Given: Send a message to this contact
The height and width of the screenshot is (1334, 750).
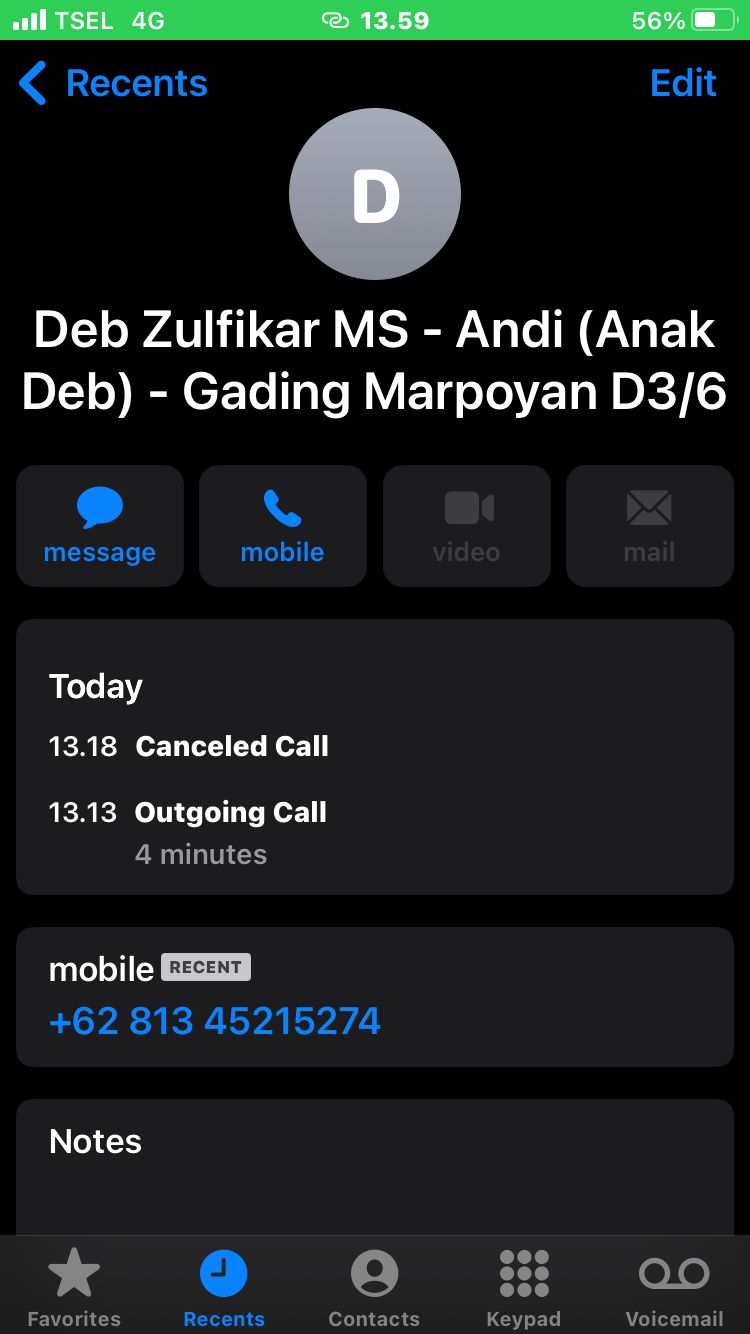Looking at the screenshot, I should point(100,526).
